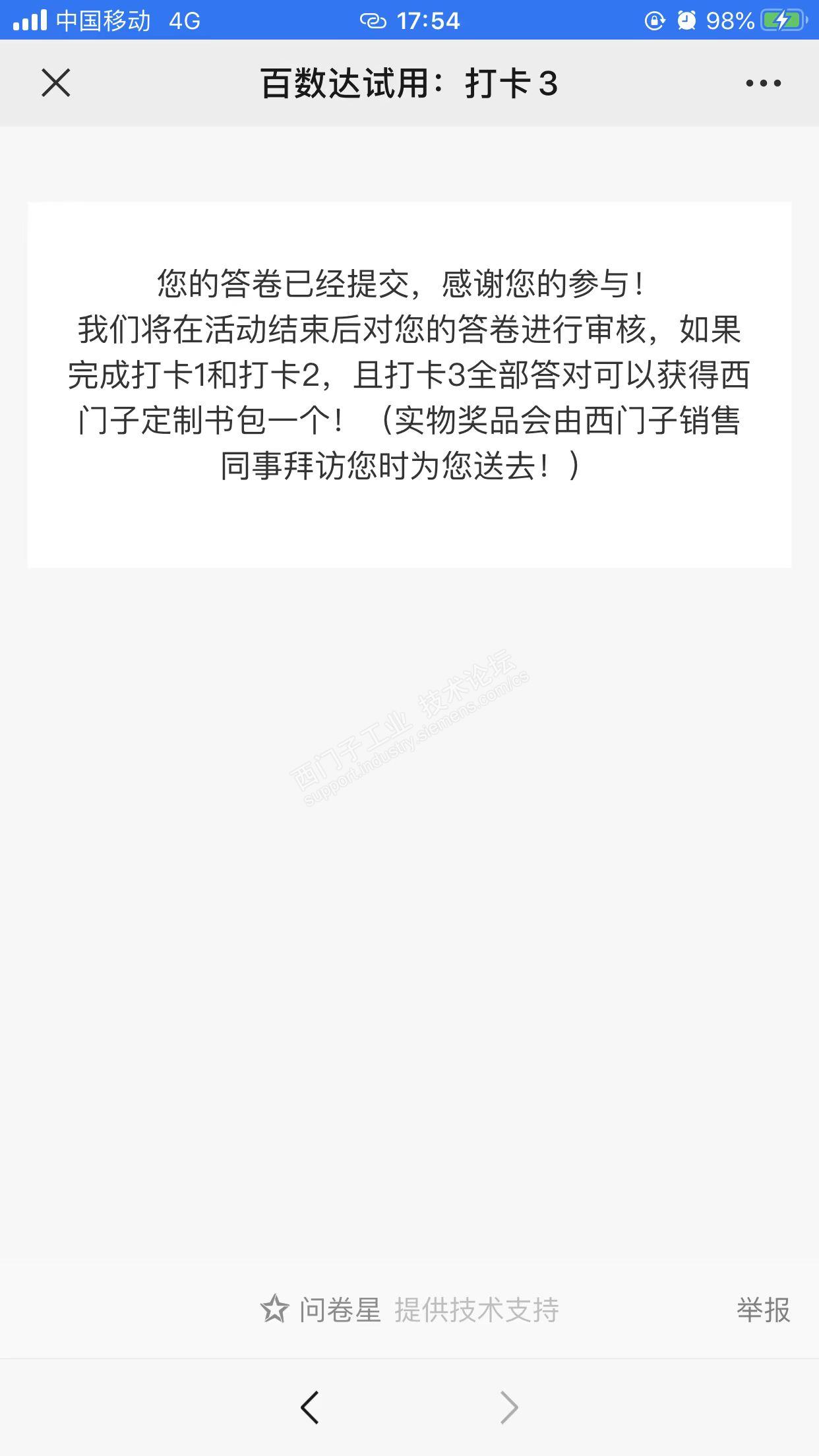
Task: Open the 问卷星 technical support link
Action: click(409, 1310)
